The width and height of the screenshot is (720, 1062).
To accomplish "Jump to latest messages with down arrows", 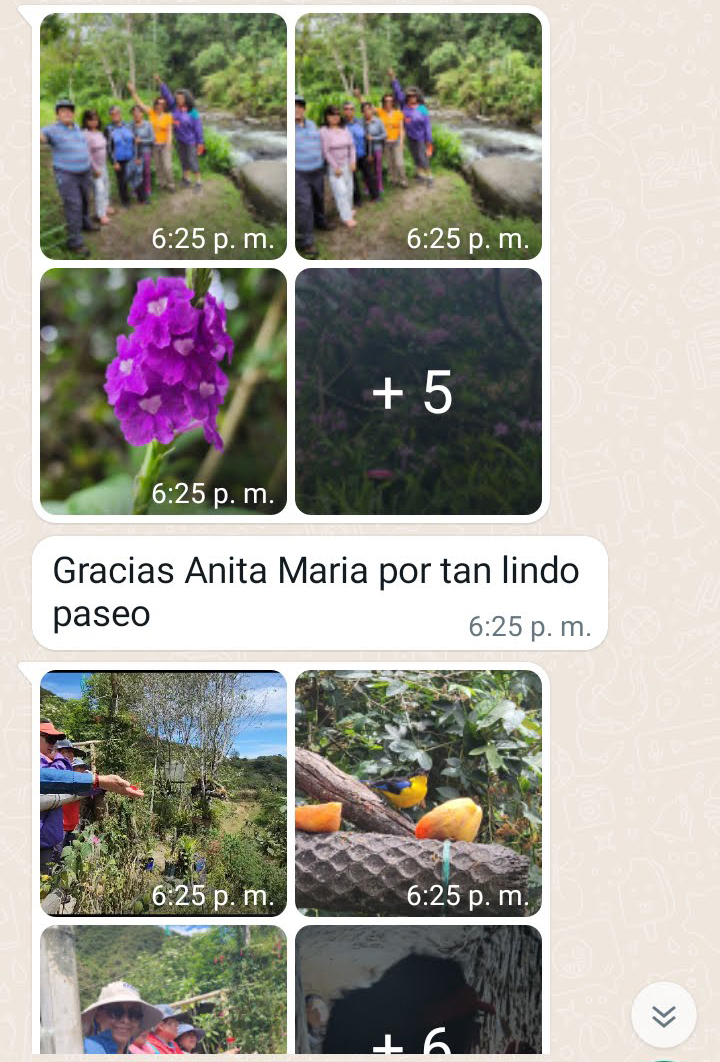I will [663, 1015].
